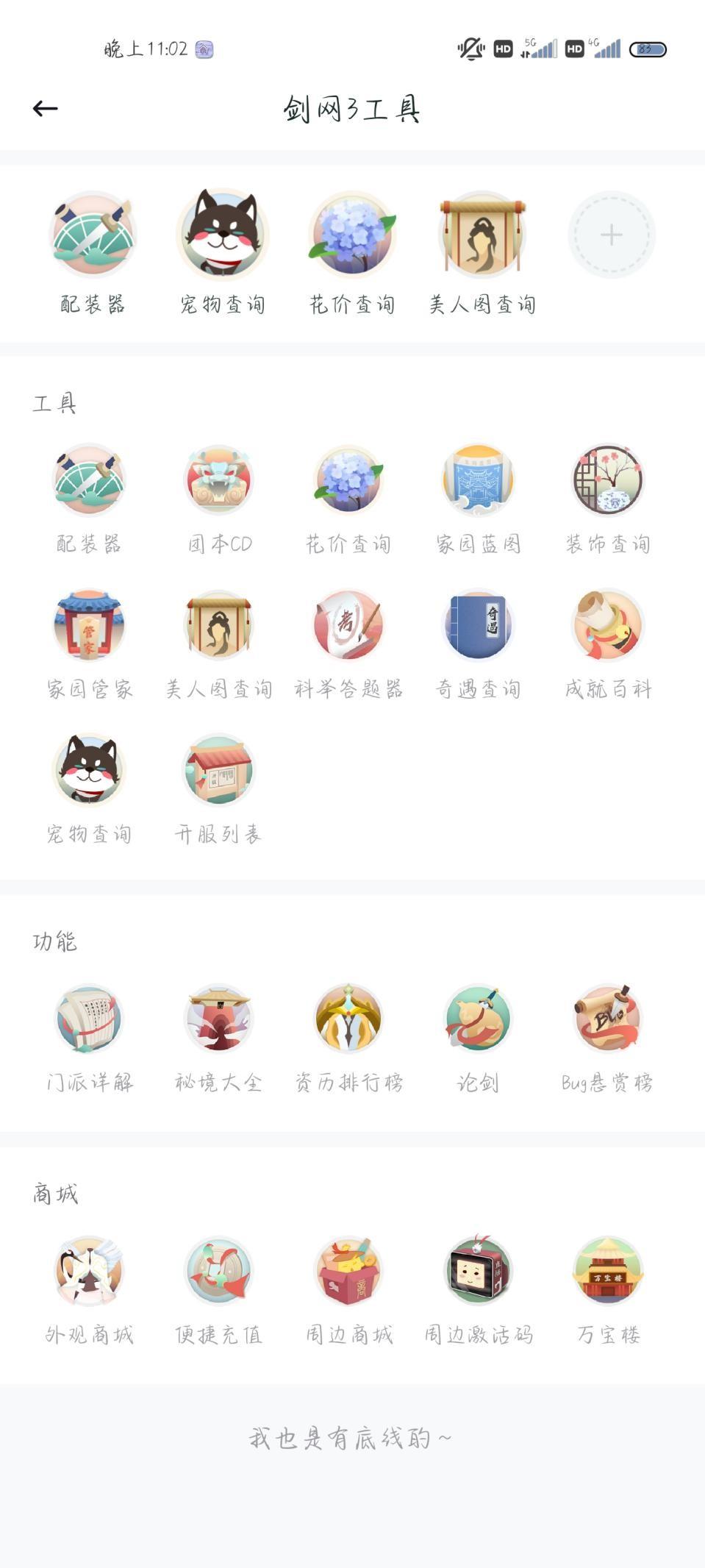Add a shortcut with the plus circle
Image resolution: width=705 pixels, height=1568 pixels.
[x=611, y=235]
